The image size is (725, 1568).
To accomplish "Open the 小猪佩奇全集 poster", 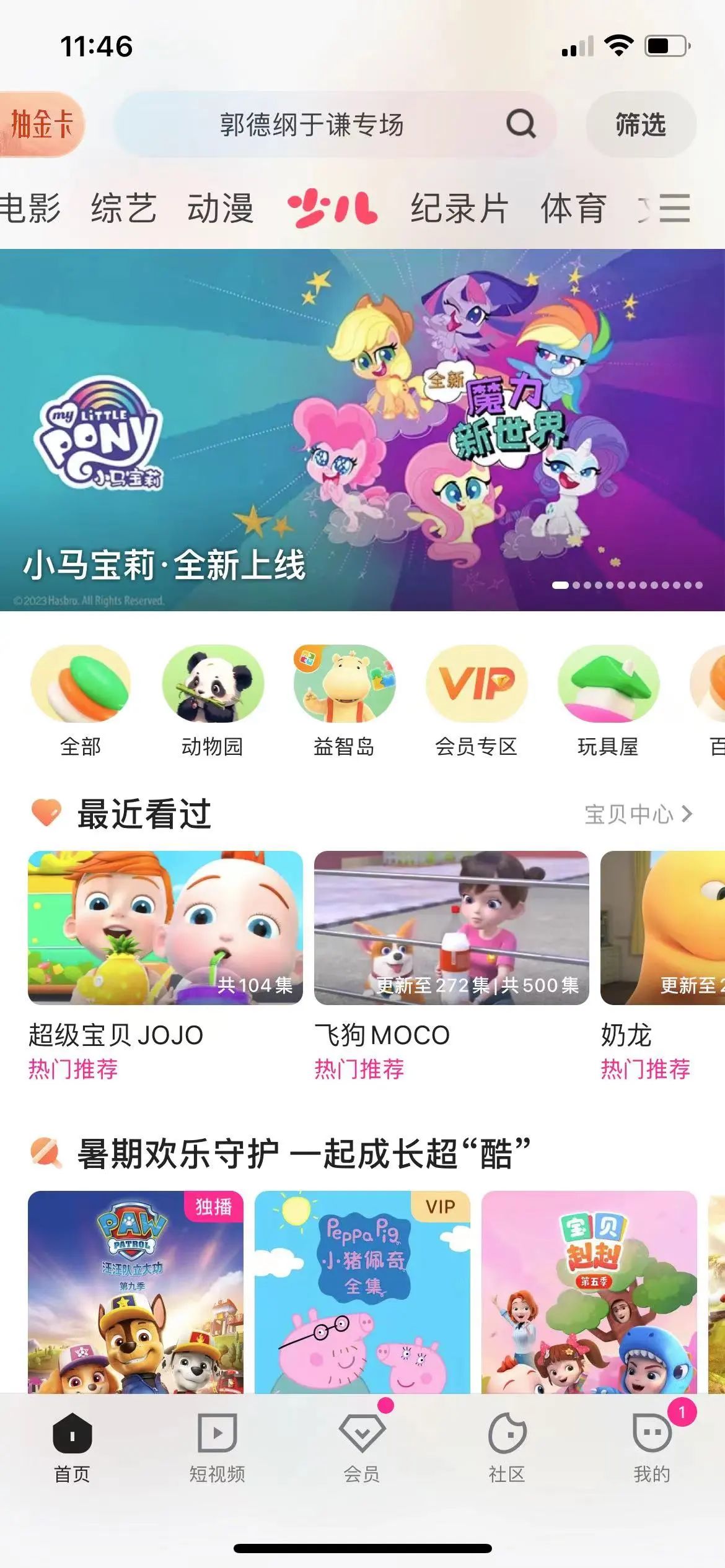I will [x=362, y=1291].
